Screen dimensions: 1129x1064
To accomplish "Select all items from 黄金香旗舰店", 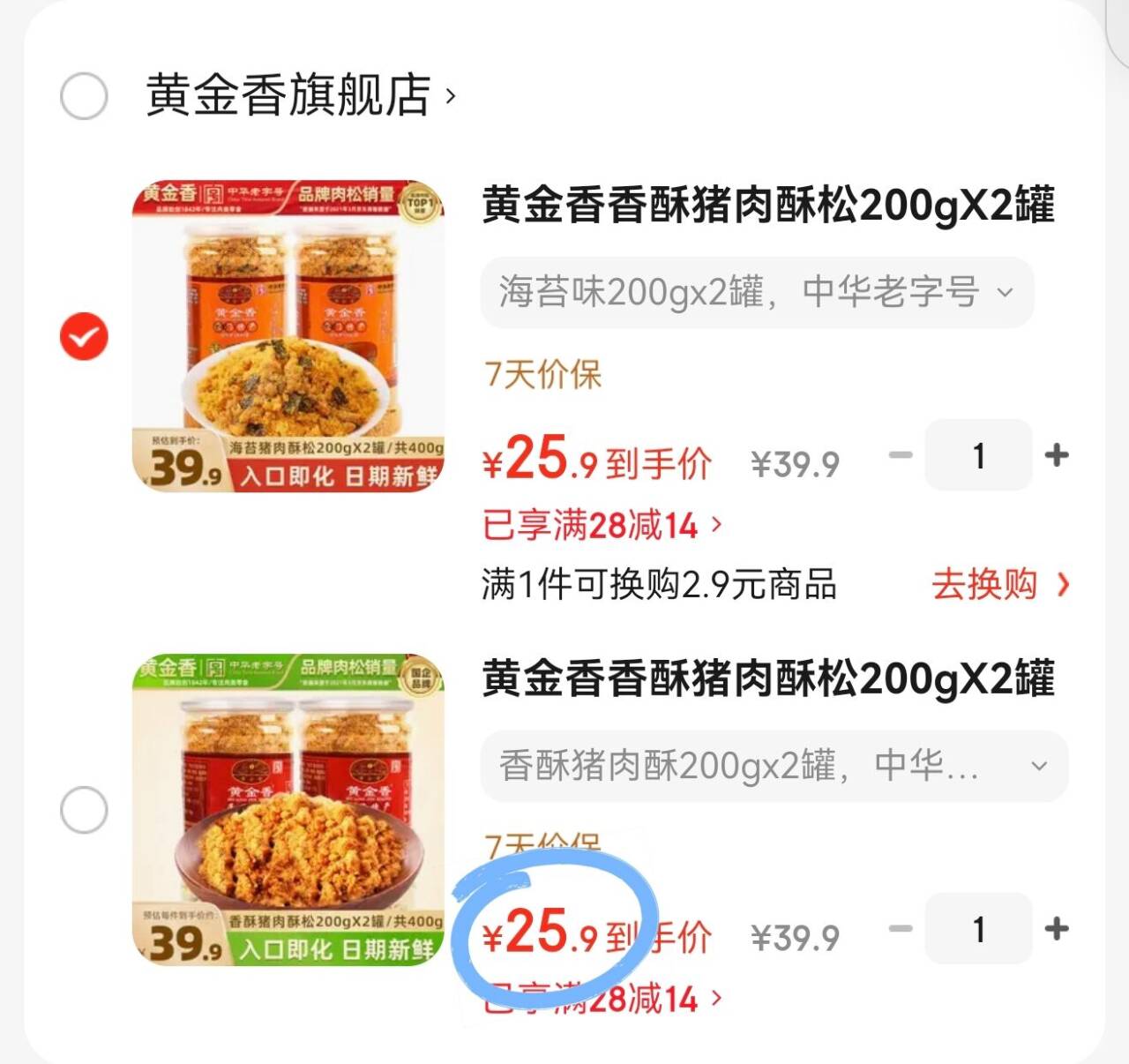I will (x=84, y=95).
